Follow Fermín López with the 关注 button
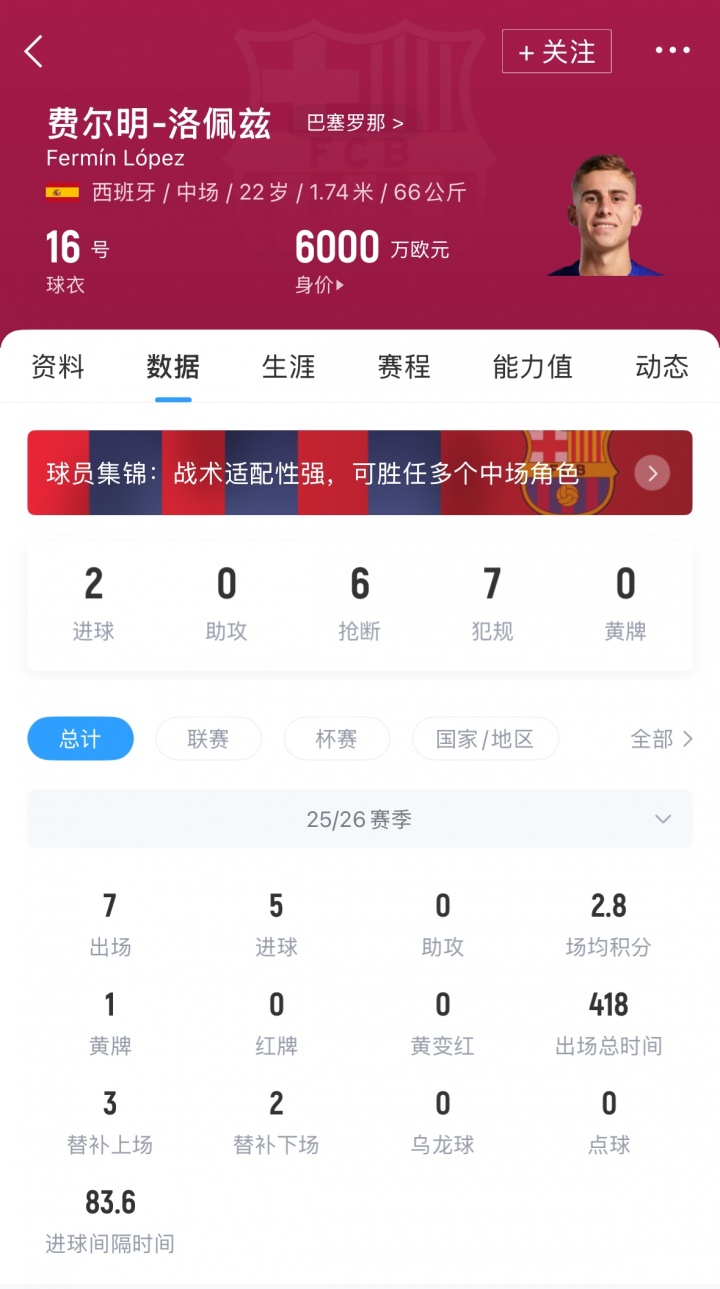 coord(556,51)
